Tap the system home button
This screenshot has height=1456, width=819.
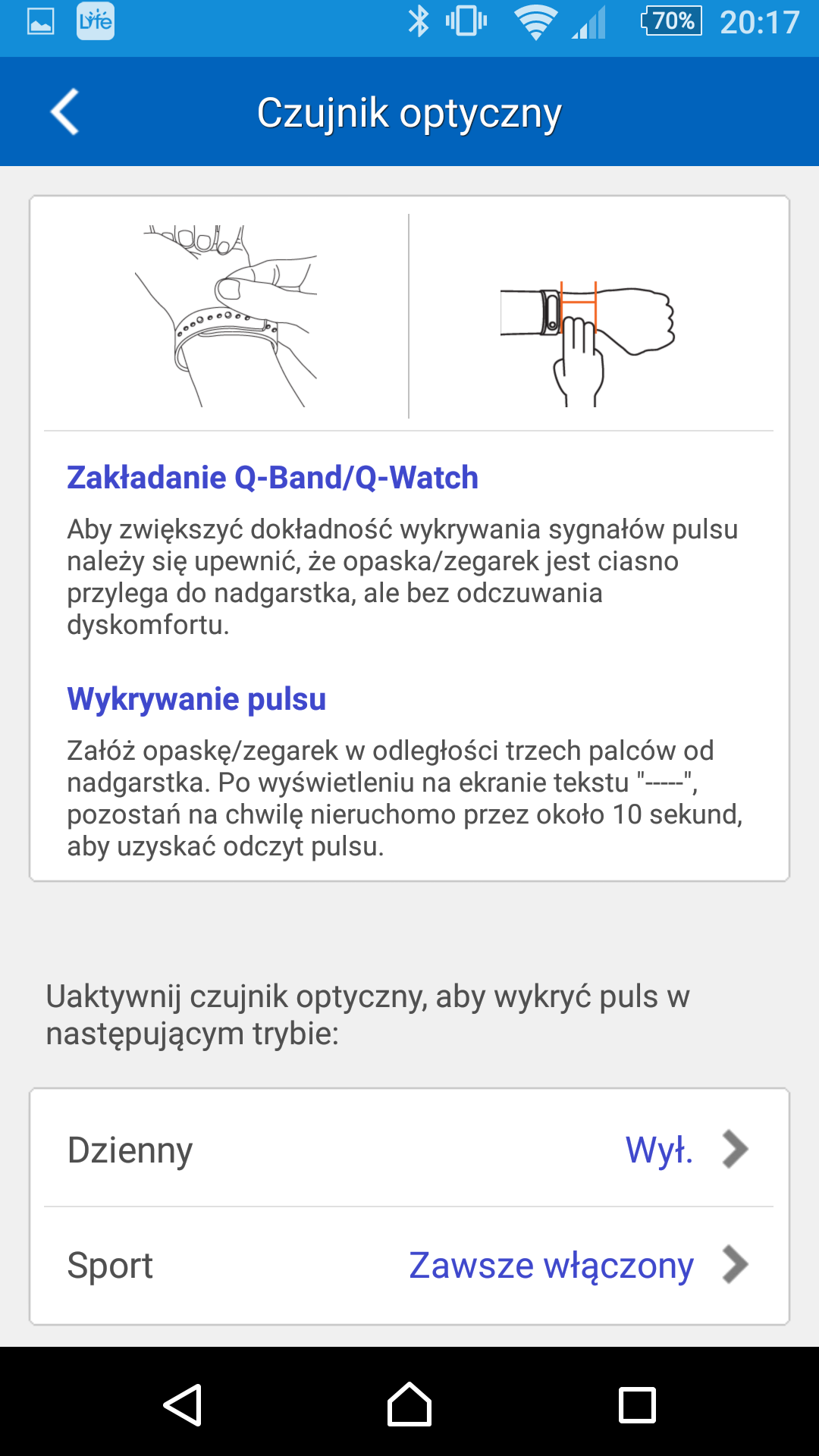(409, 1404)
